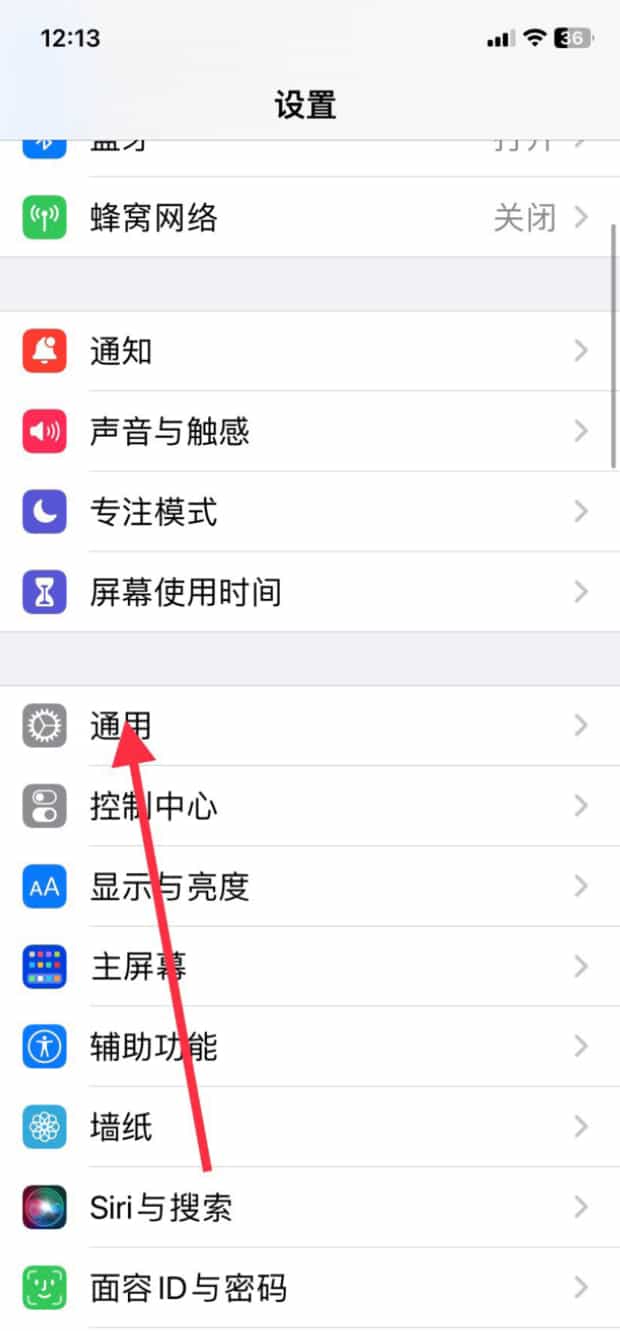
Task: Open Siri与搜索 settings
Action: [310, 1207]
